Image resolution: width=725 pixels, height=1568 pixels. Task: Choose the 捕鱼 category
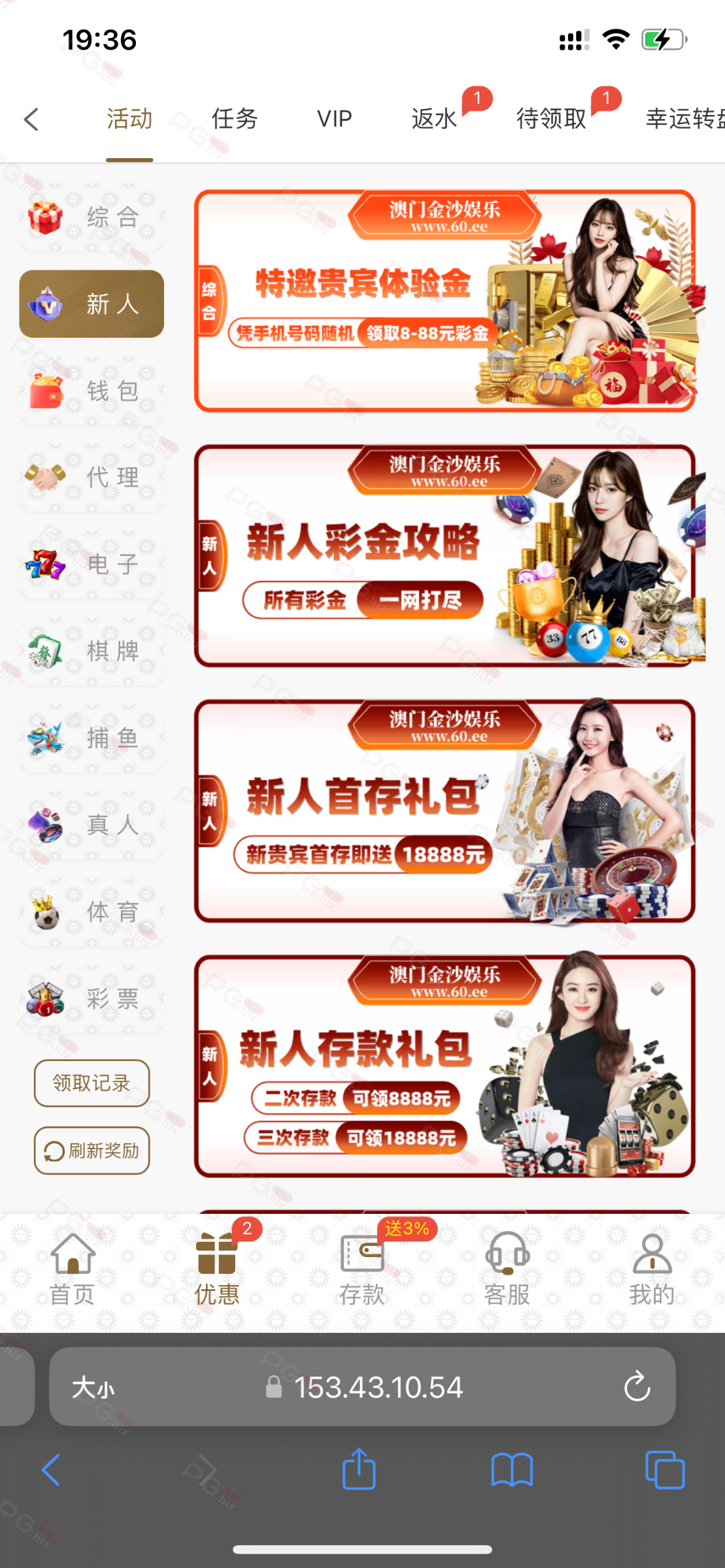coord(92,738)
